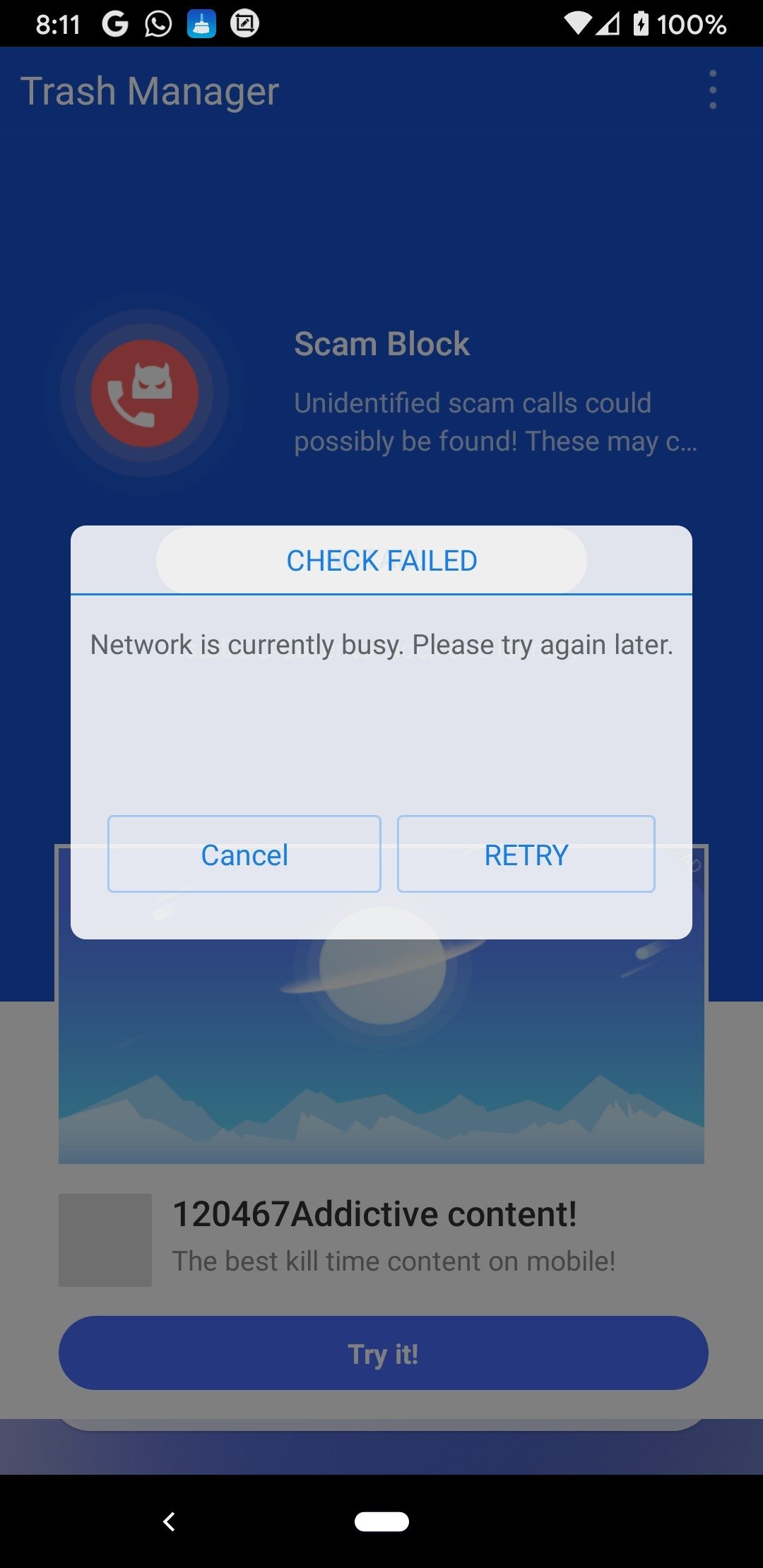Retry the failed network check
This screenshot has height=1568, width=763.
526,854
